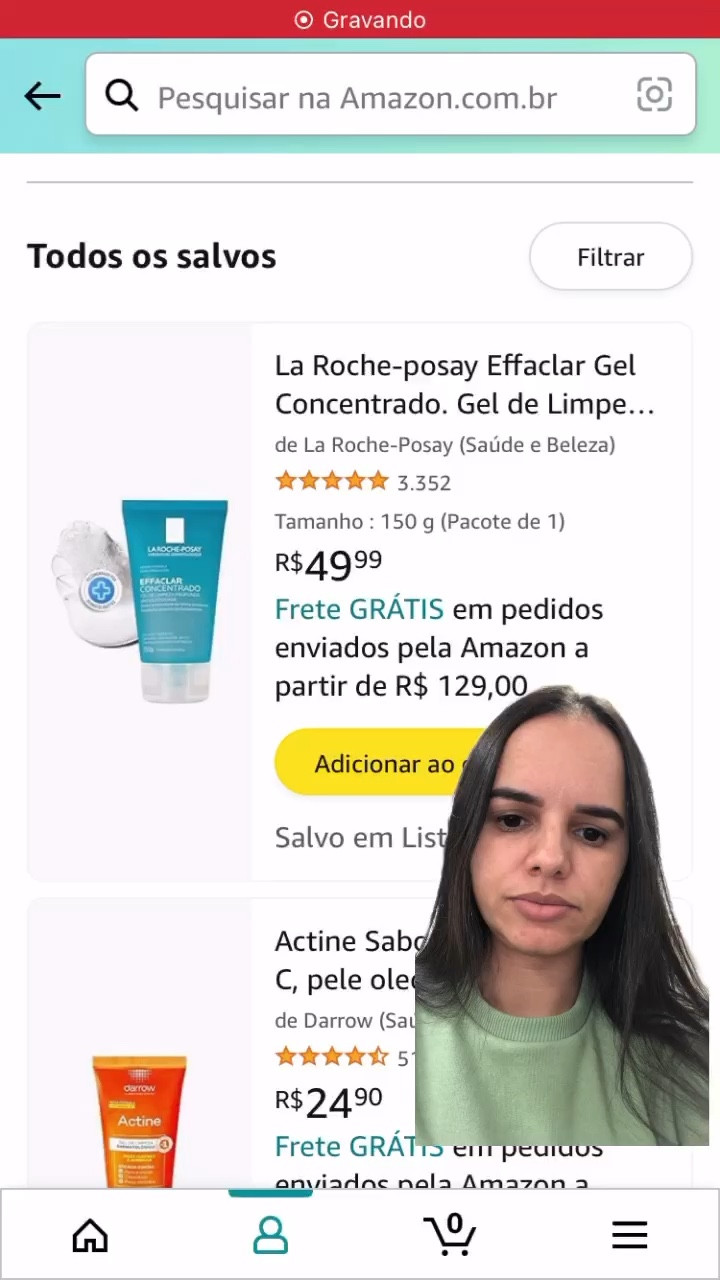Tap the five-star rating of Effaclar Gel

pyautogui.click(x=332, y=481)
